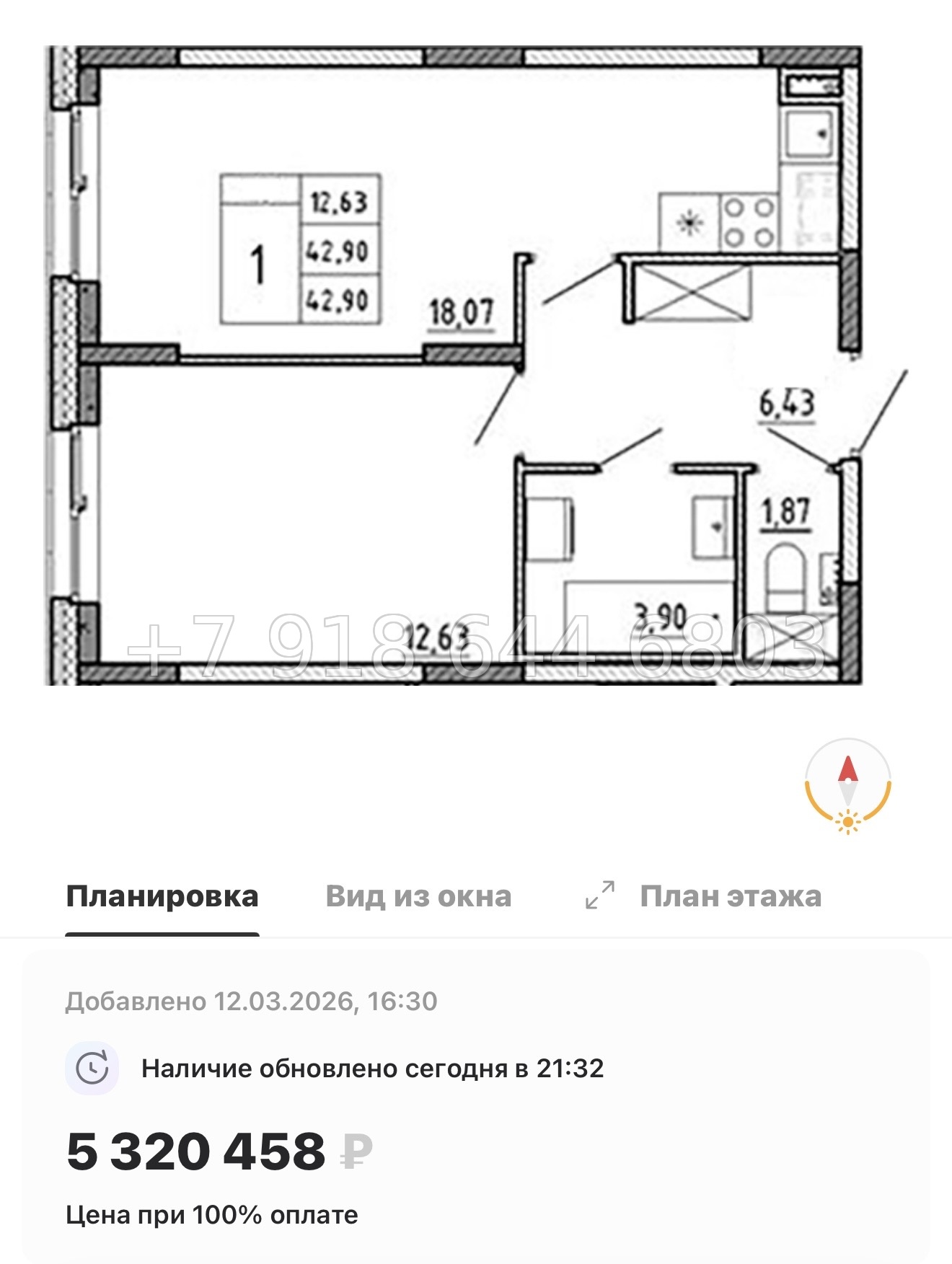
Task: Click the sun indicator on the compass
Action: (848, 822)
